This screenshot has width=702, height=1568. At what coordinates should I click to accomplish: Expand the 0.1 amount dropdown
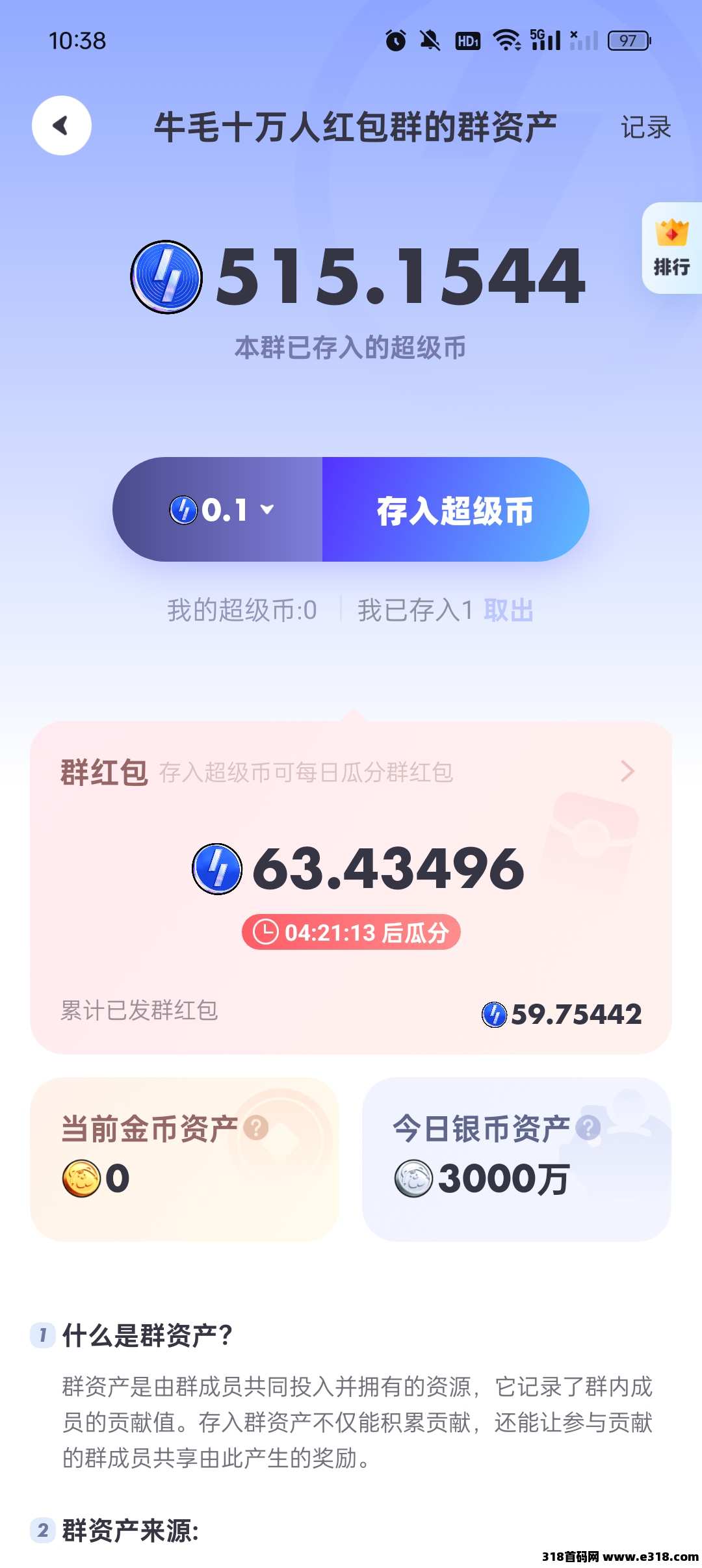(x=221, y=510)
